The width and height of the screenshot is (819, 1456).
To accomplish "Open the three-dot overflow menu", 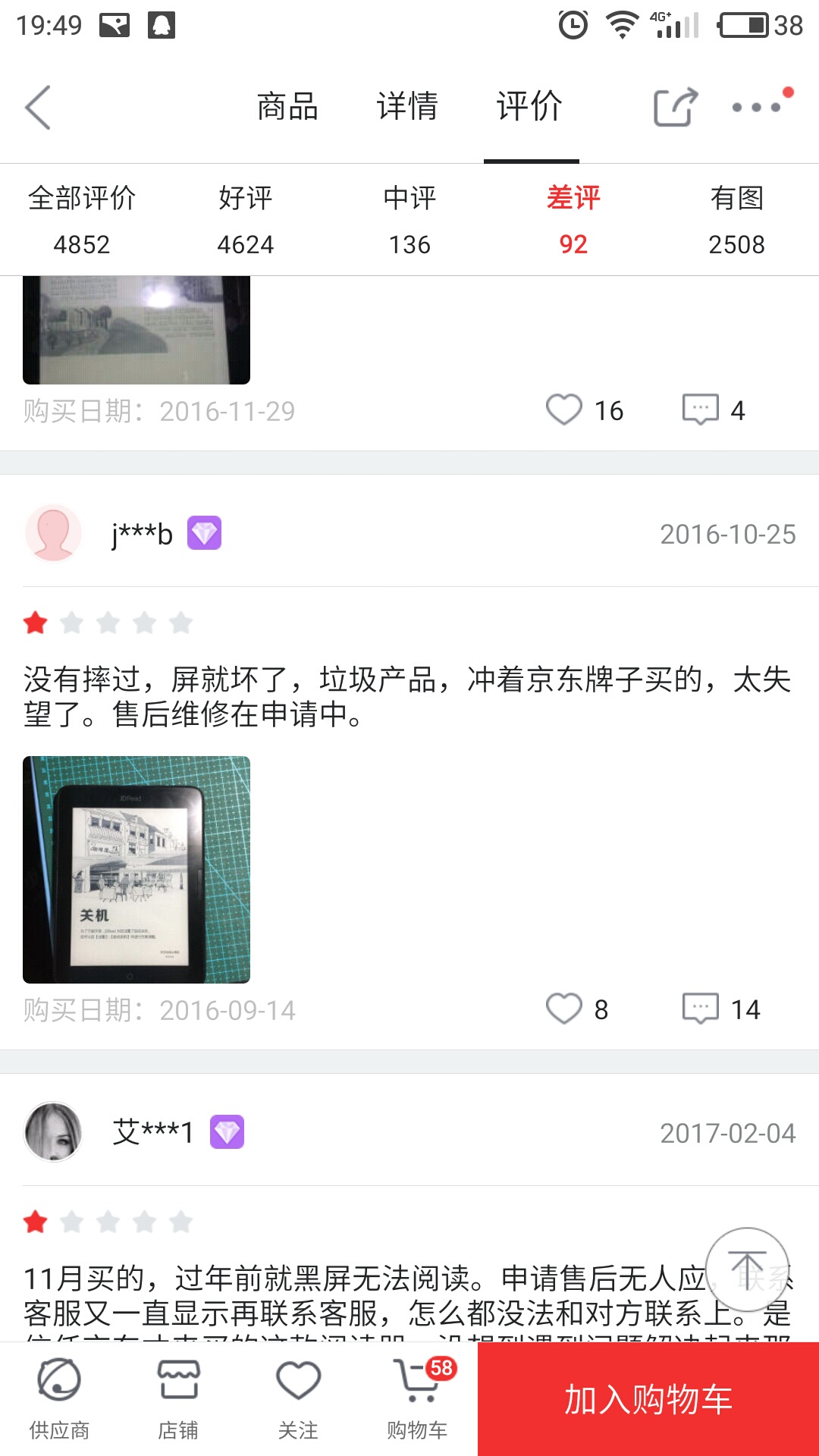I will click(x=757, y=107).
